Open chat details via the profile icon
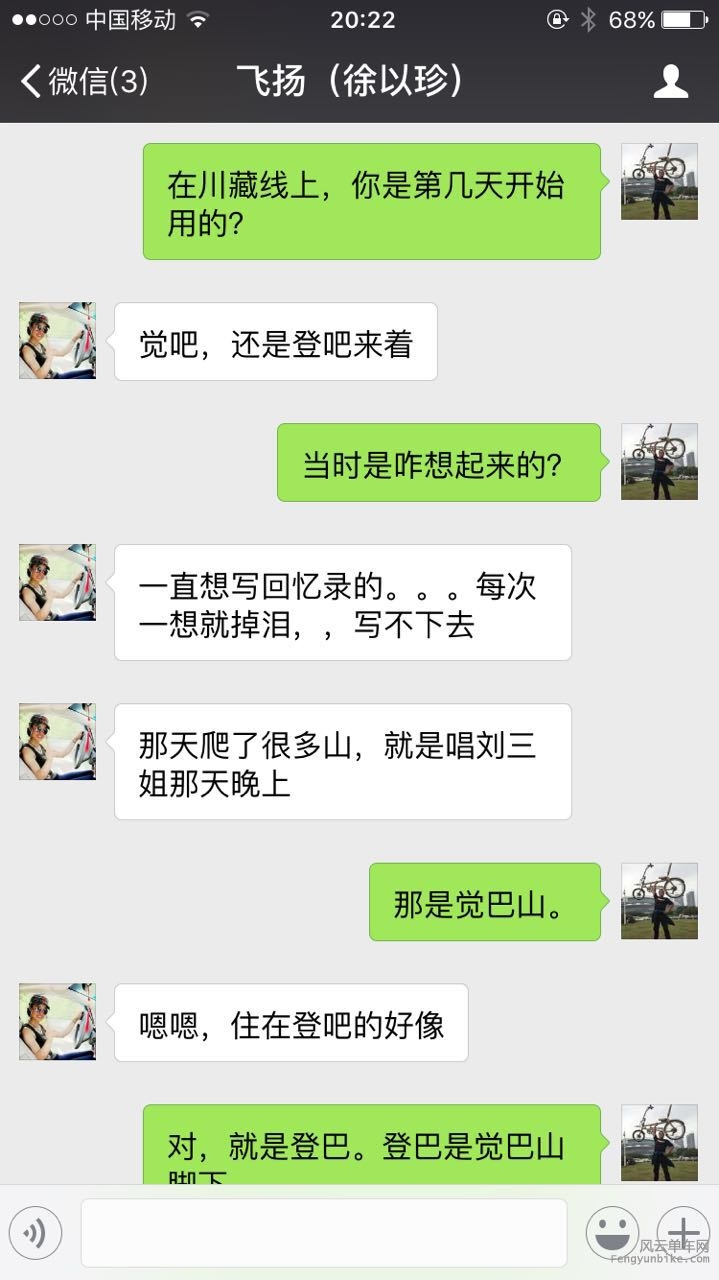Screen dimensions: 719x1280 670,81
